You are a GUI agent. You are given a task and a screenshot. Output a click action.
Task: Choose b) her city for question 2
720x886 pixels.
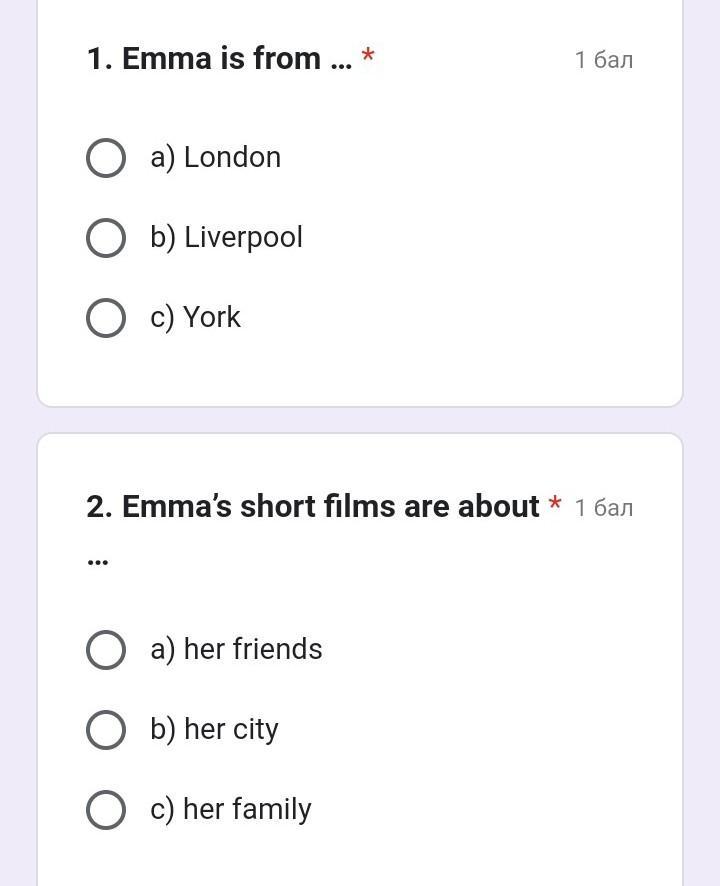(x=106, y=730)
